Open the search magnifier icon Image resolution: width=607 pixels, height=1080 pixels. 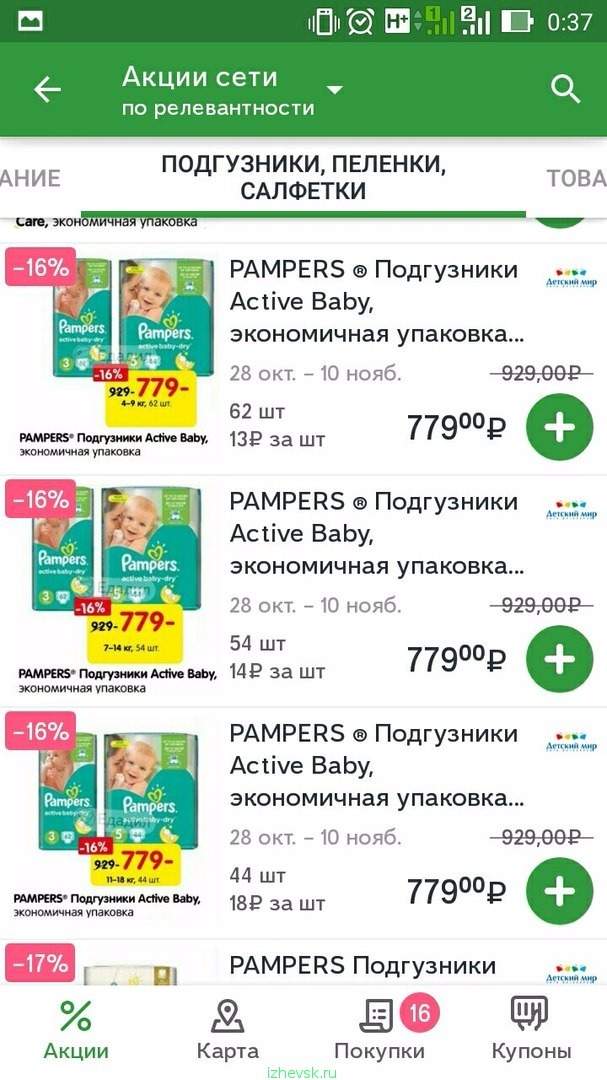(566, 90)
